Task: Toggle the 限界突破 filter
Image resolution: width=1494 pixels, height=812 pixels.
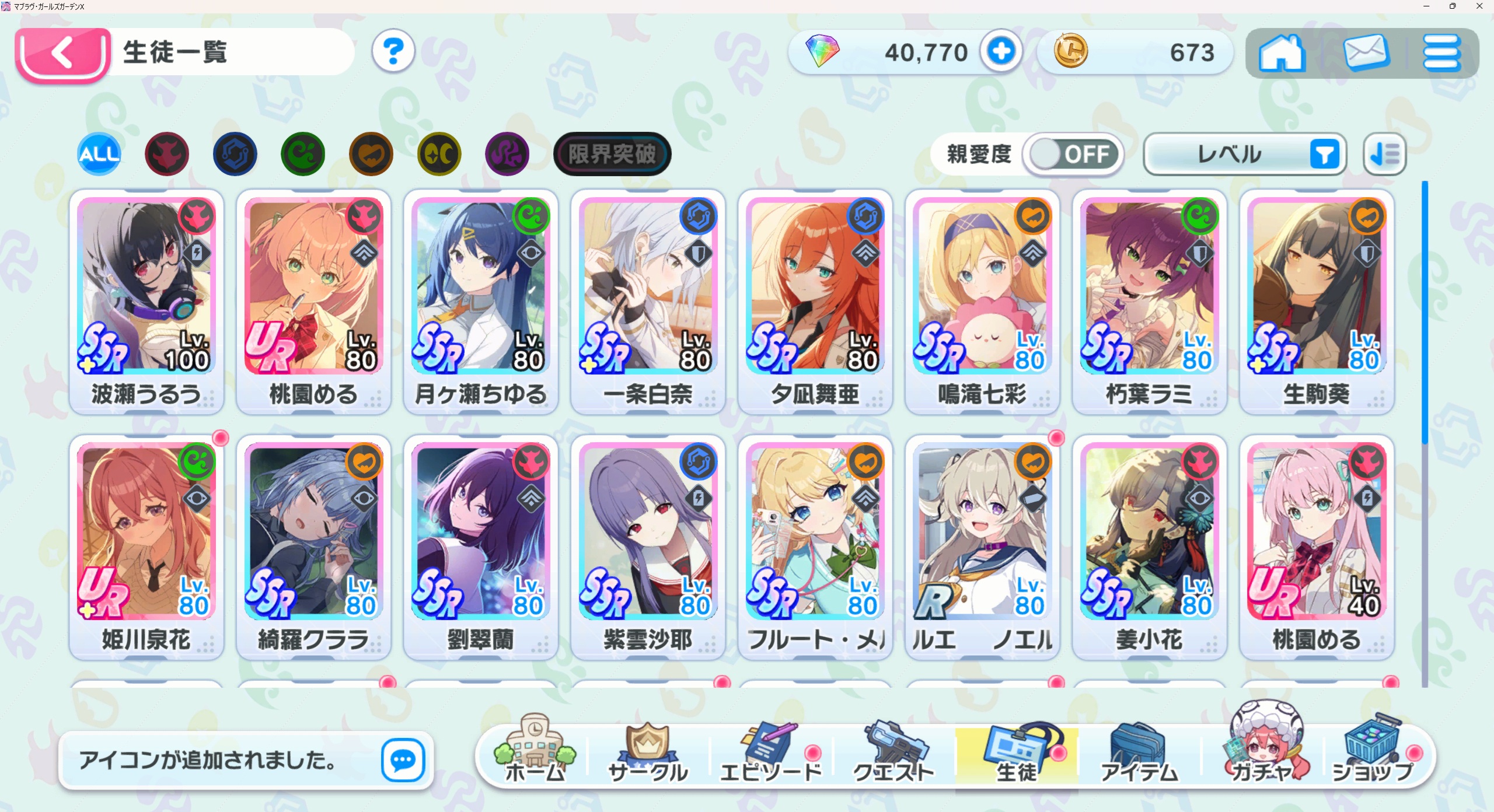Action: tap(612, 154)
